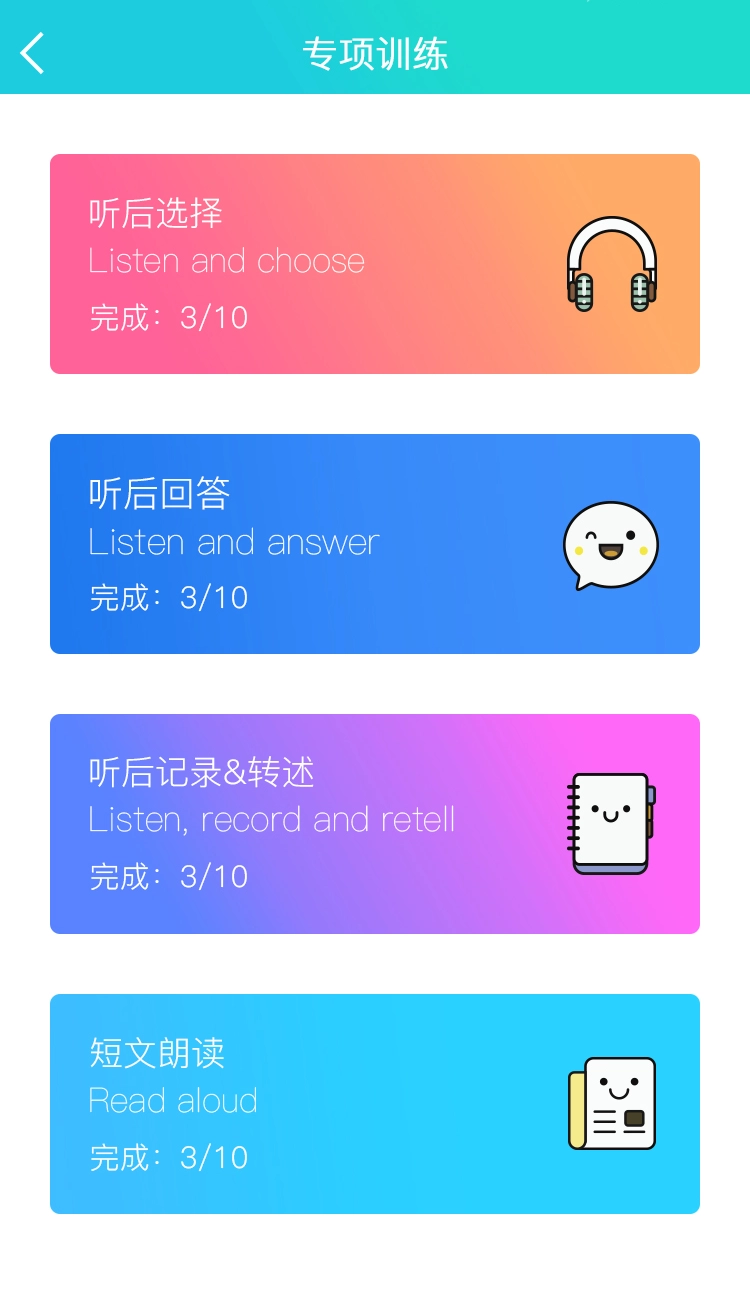Open the 听后记录&转述 retell exercise
Viewport: 750px width, 1300px height.
[x=375, y=822]
